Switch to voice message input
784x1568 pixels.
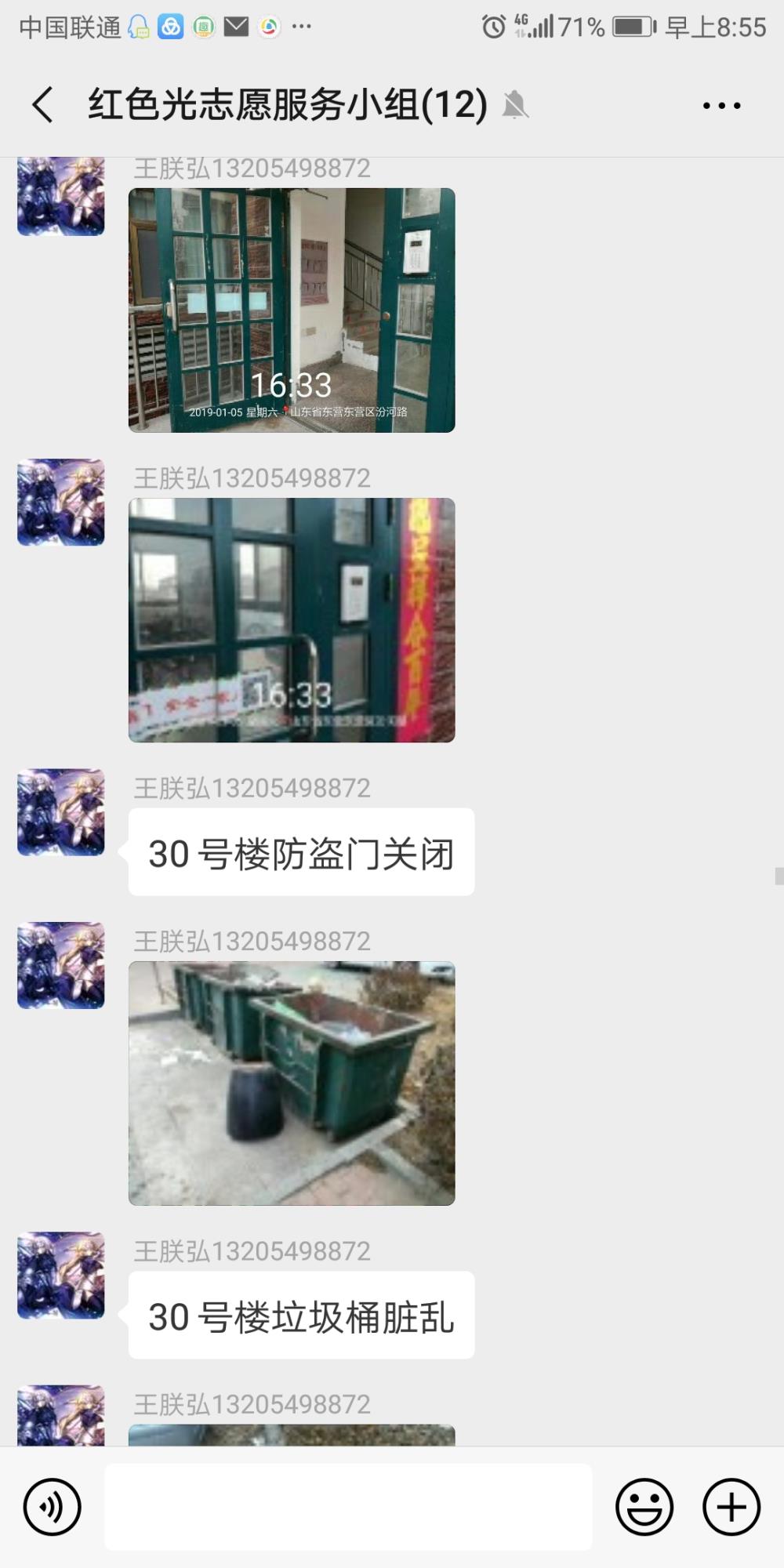tap(53, 1507)
